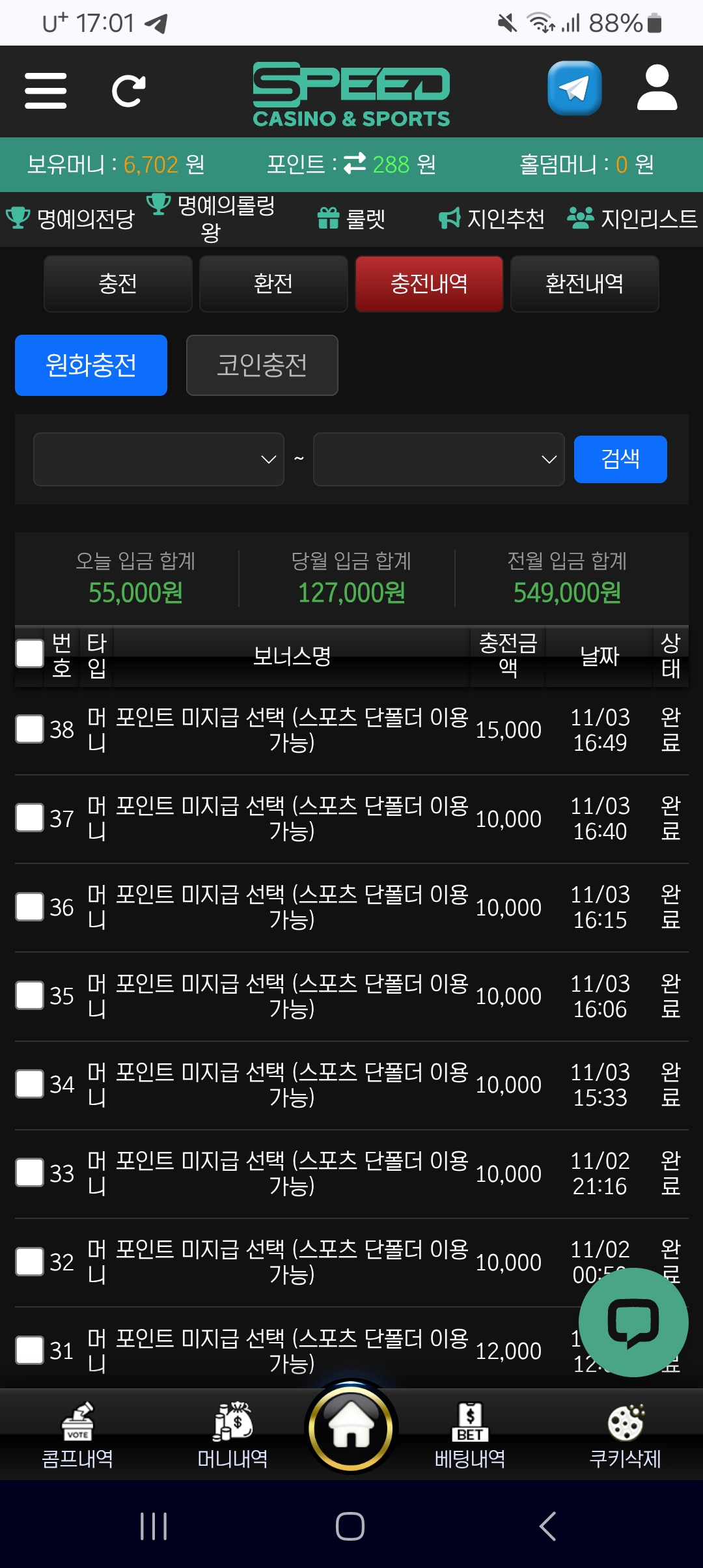Expand the second date range dropdown
This screenshot has width=703, height=1568.
[x=438, y=459]
